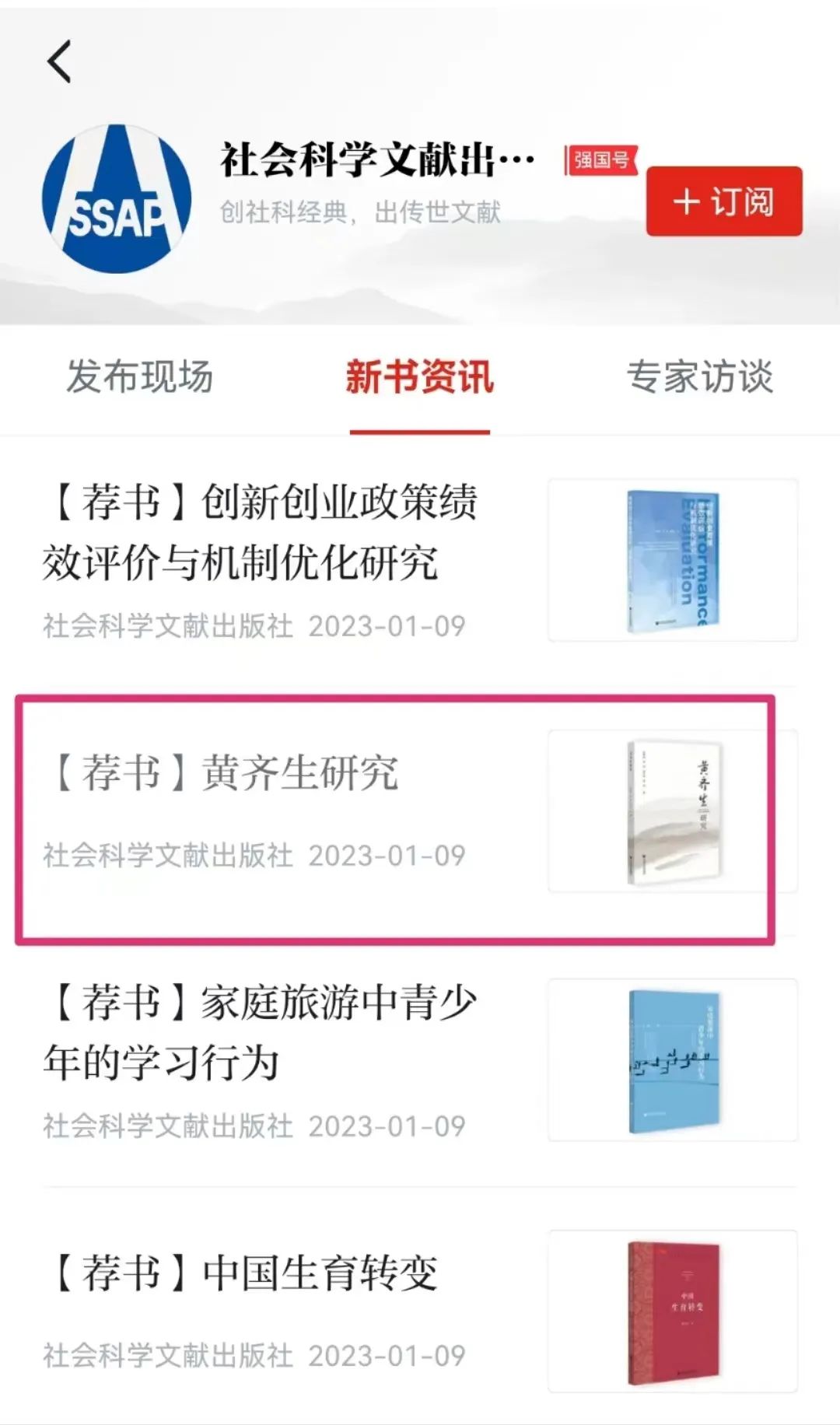Open 创新创业政策绩效评价与机制优化研究 article
This screenshot has width=840, height=1425.
[x=261, y=532]
